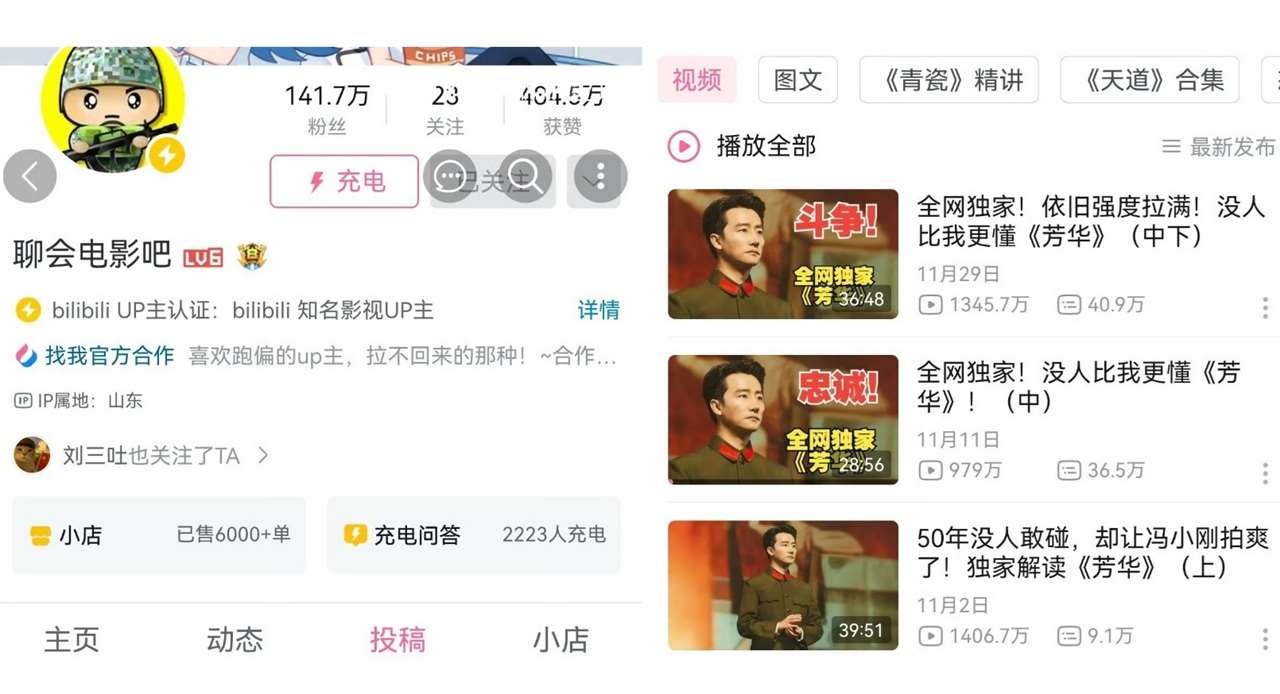This screenshot has height=694, width=1280.
Task: Open the 没人比我更懂《芳华》（中） video
Action: [x=1078, y=387]
